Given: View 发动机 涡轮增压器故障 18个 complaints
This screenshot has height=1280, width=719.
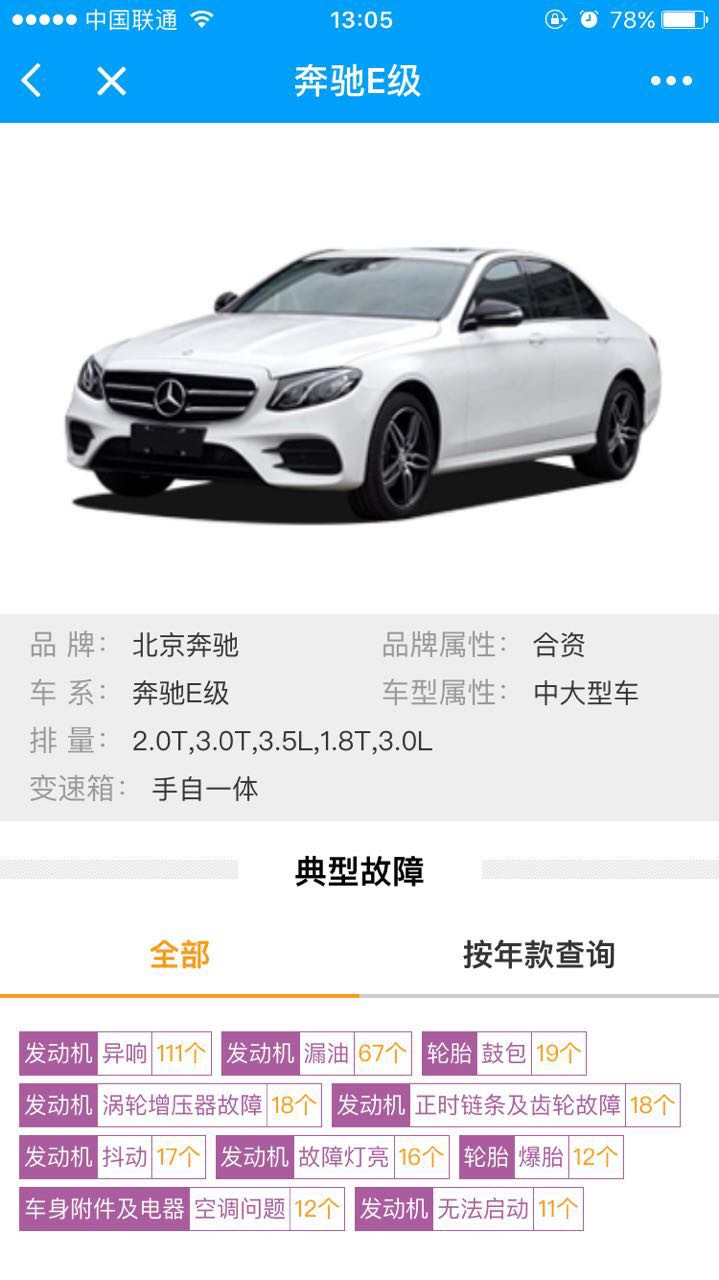Looking at the screenshot, I should [x=170, y=1105].
